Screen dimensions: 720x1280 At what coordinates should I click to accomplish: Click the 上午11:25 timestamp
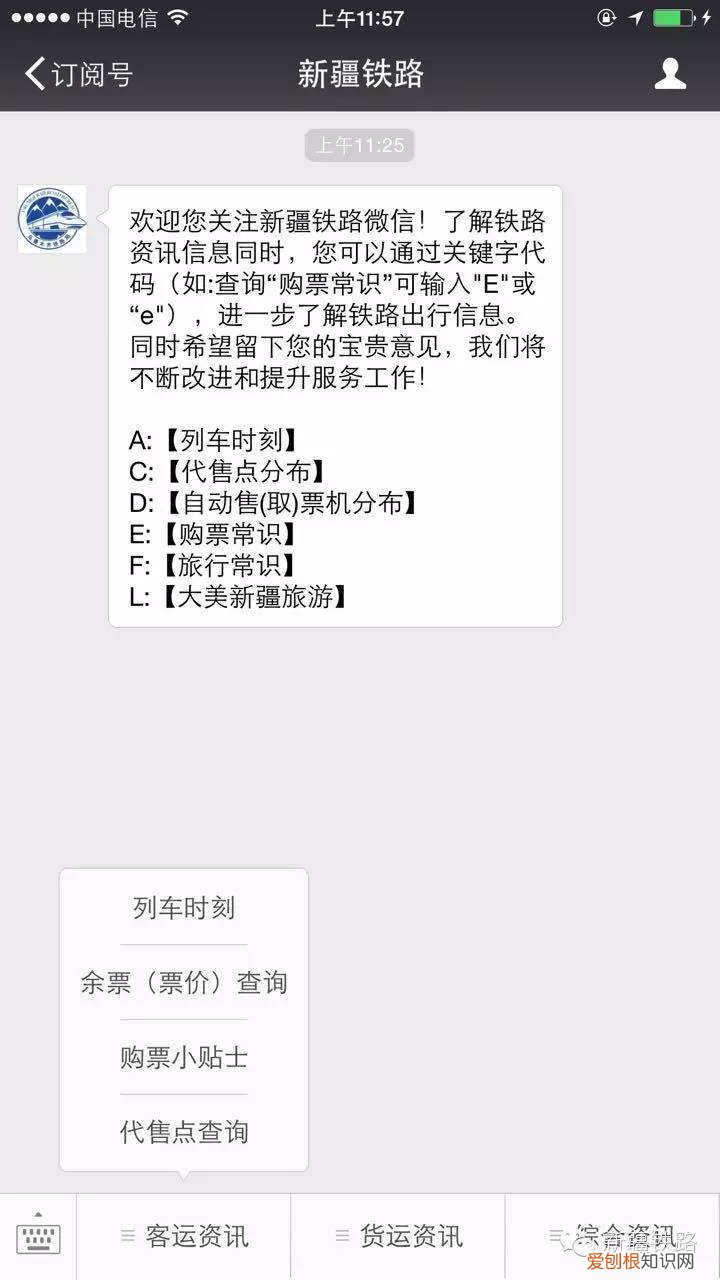coord(359,145)
